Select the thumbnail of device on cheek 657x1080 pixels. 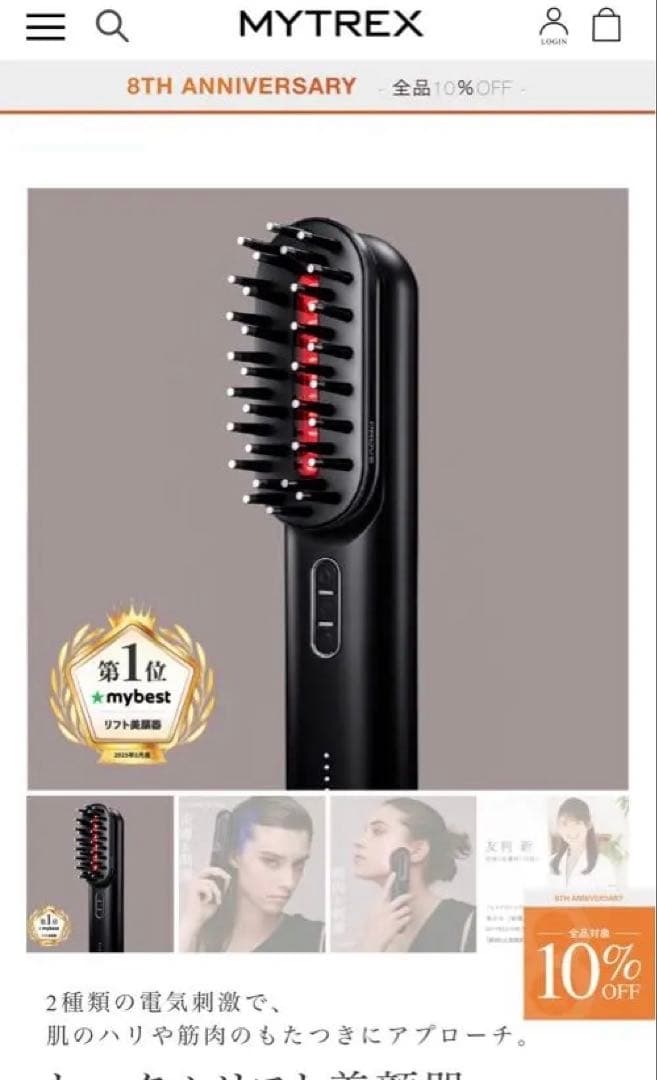(x=403, y=874)
